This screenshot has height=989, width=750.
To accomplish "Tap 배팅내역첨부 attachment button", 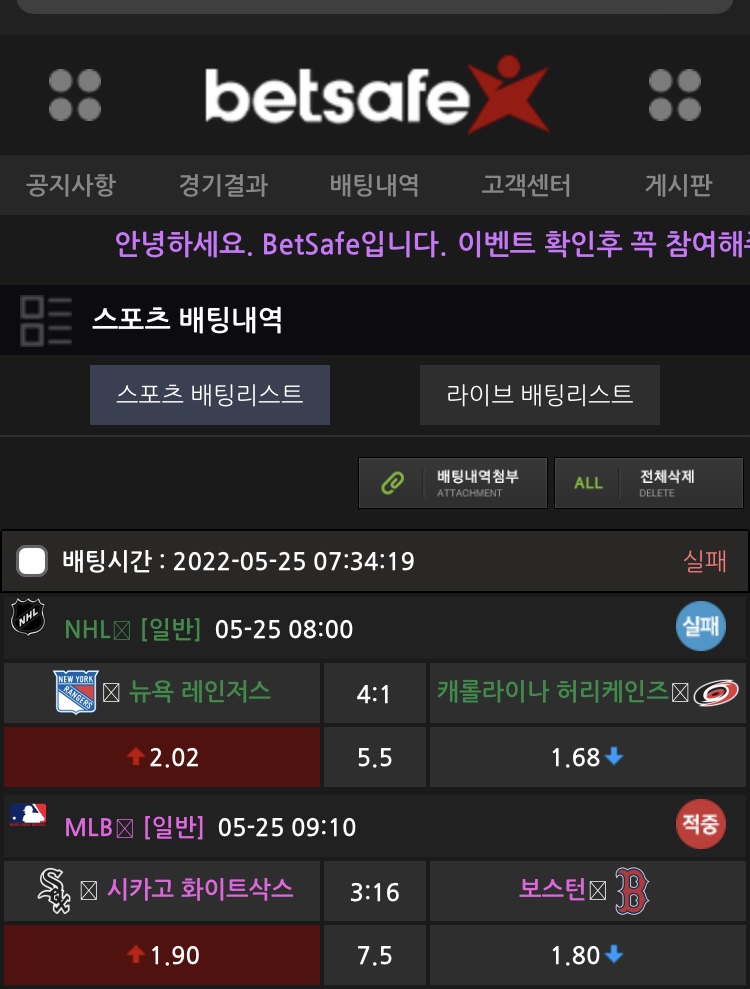I will pos(453,483).
